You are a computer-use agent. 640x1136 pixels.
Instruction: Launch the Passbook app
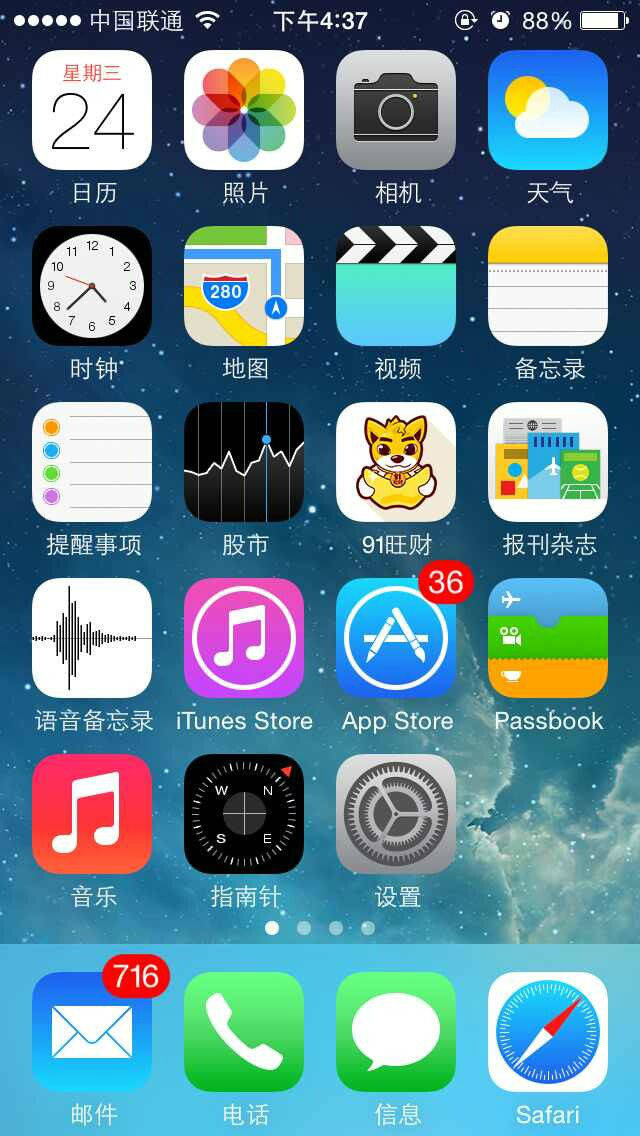tap(548, 638)
